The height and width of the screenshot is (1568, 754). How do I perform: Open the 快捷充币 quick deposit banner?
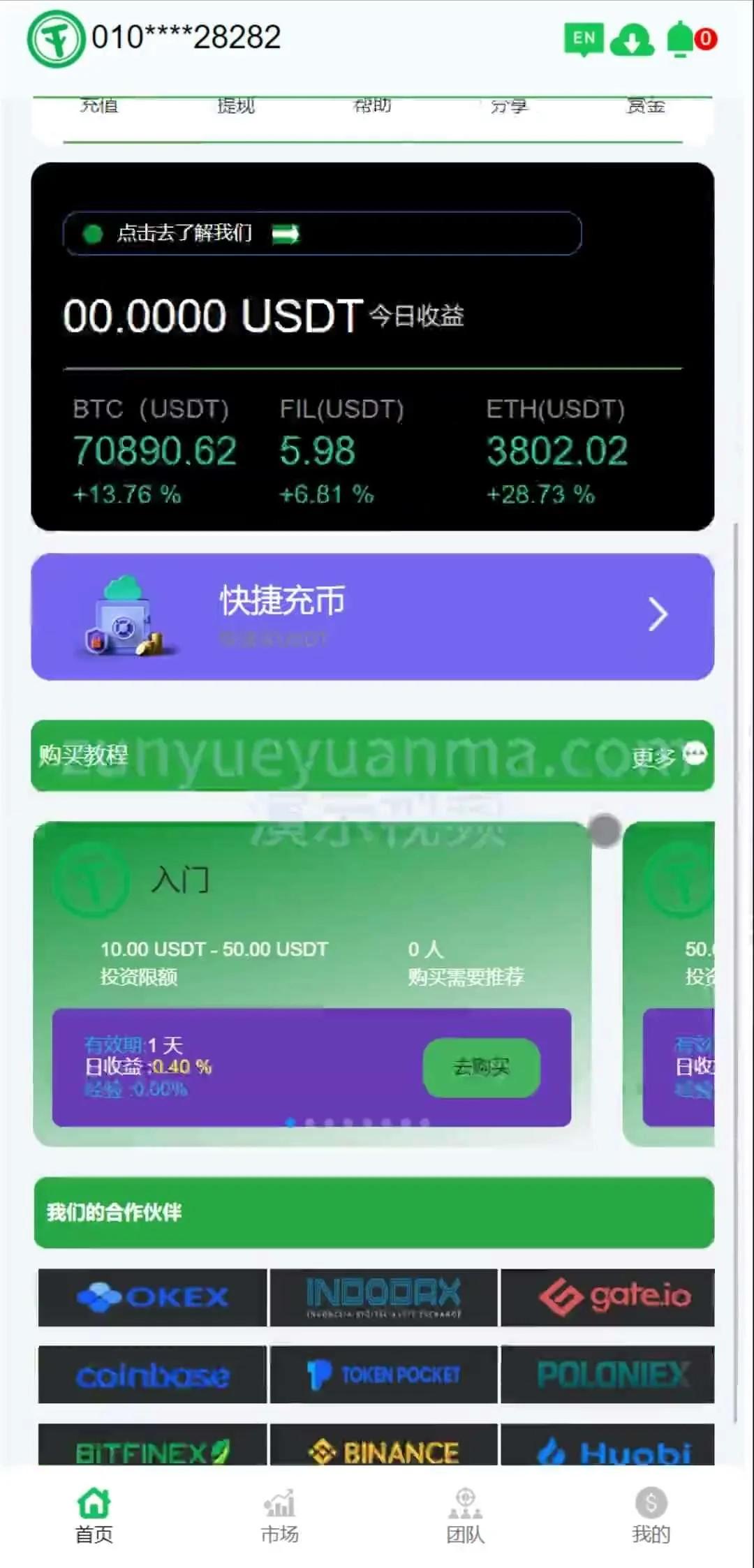[x=372, y=616]
